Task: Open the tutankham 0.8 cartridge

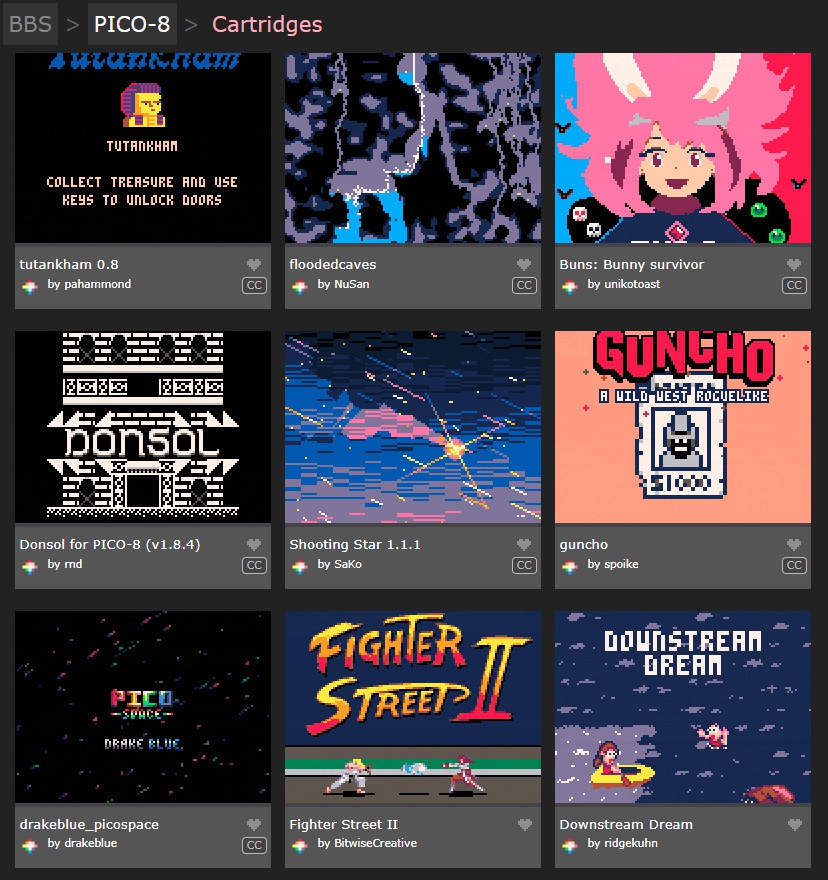Action: point(143,148)
